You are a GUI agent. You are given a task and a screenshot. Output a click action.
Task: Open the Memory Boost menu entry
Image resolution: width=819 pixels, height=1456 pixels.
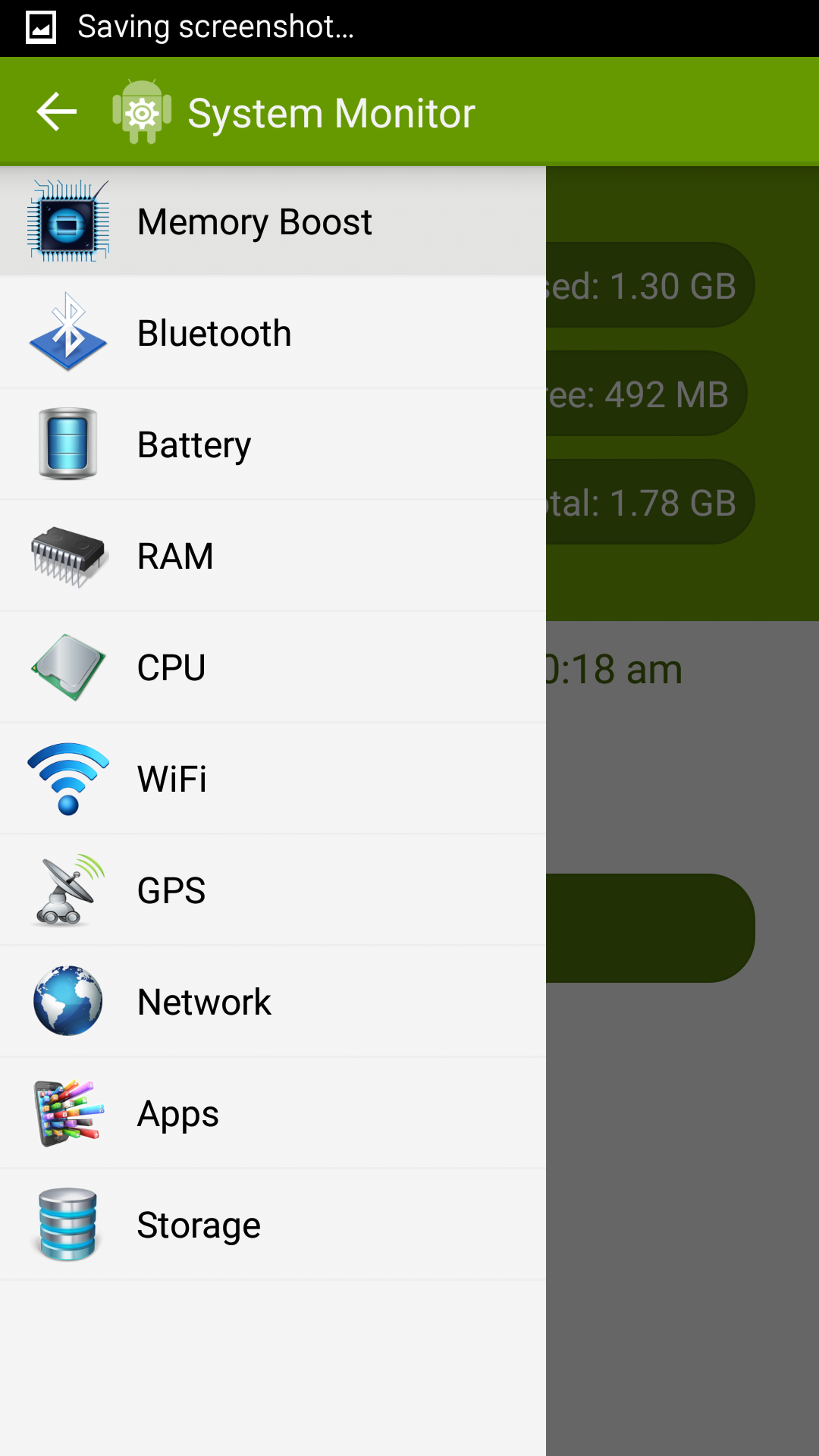(254, 221)
